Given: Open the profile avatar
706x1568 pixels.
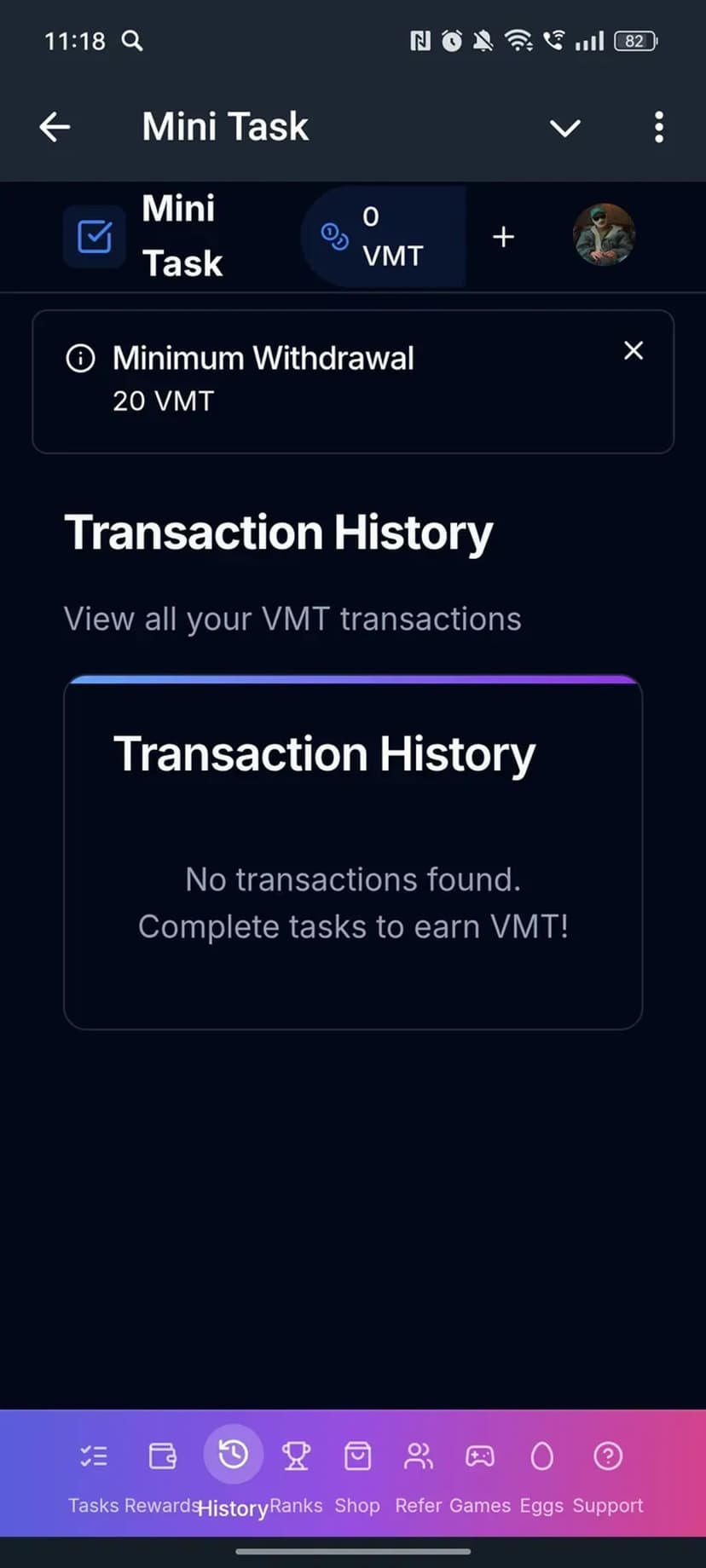Looking at the screenshot, I should pos(604,235).
